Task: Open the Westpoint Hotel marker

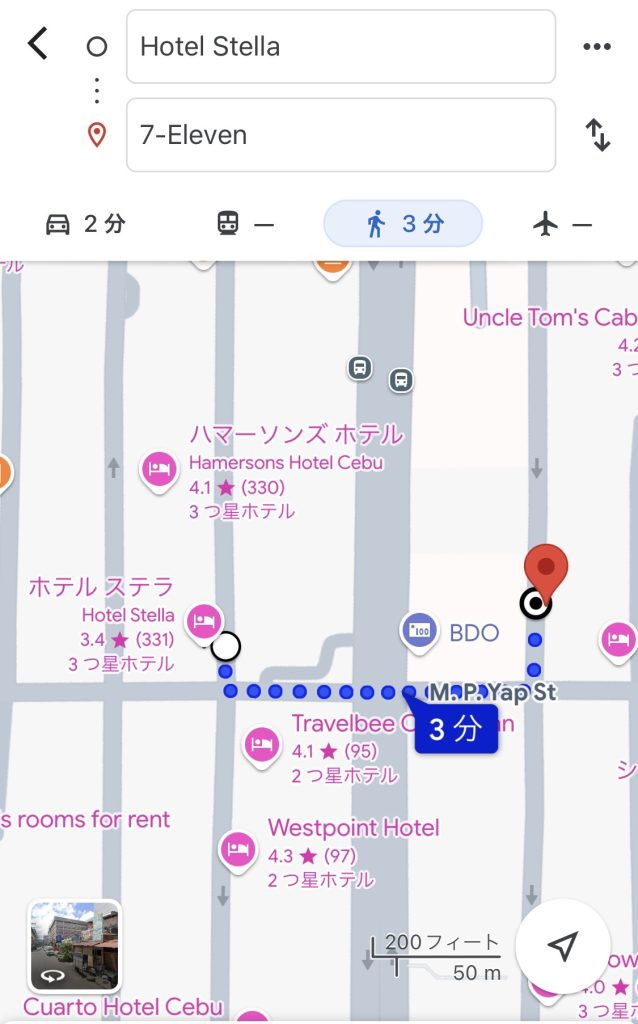Action: (238, 849)
